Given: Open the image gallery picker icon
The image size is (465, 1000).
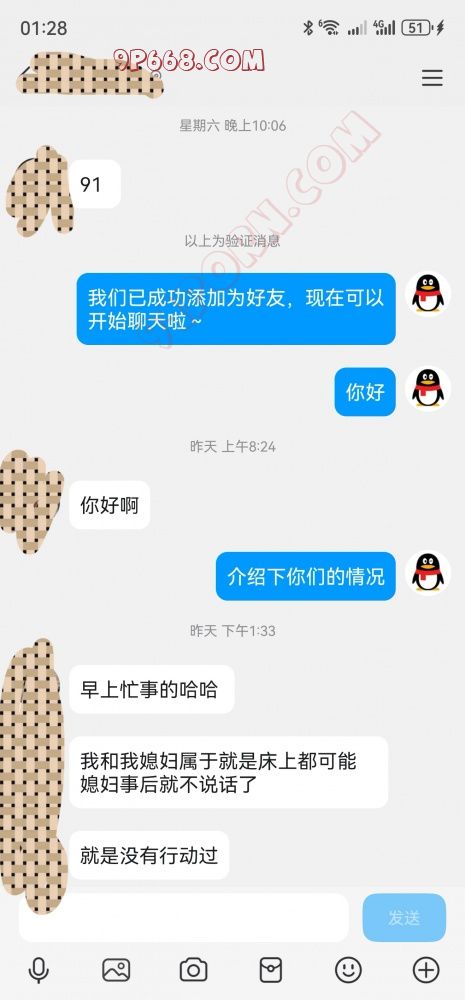Looking at the screenshot, I should point(116,970).
